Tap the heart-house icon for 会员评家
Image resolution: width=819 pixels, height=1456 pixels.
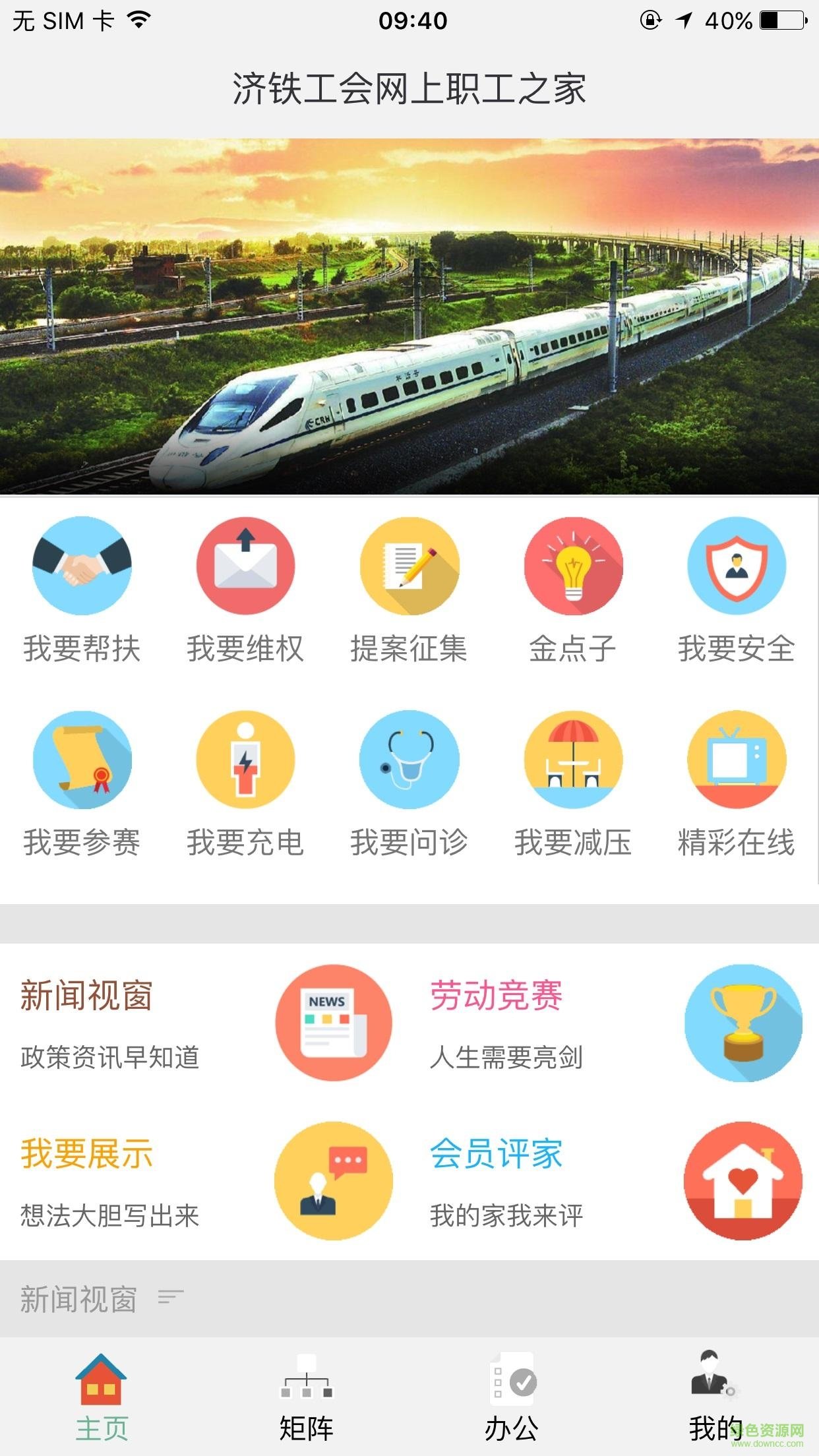pyautogui.click(x=743, y=1180)
